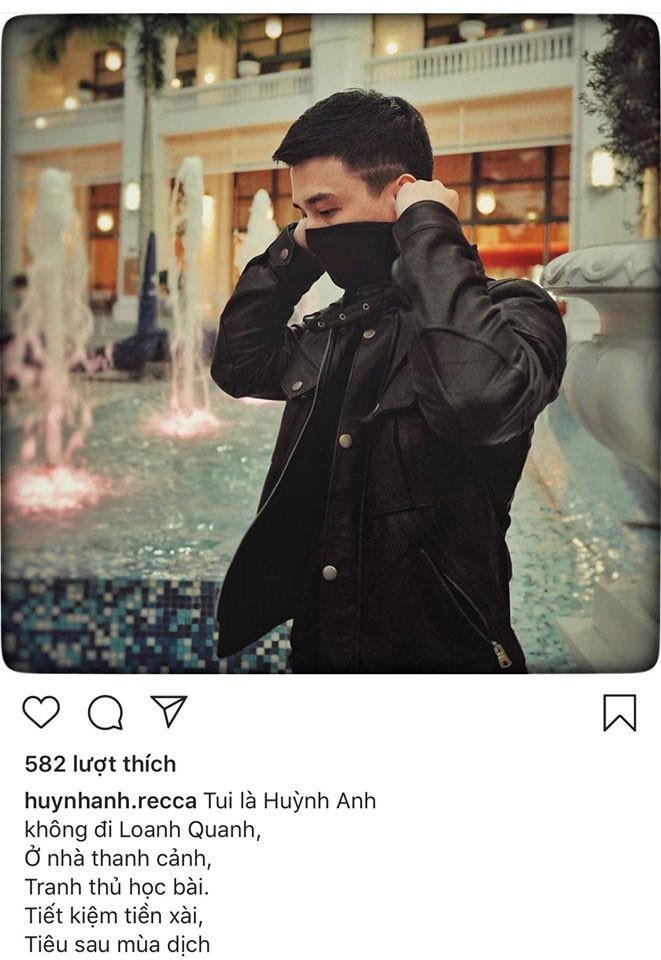This screenshot has height=960, width=661.
Task: Share the post via paper plane icon
Action: coord(169,711)
